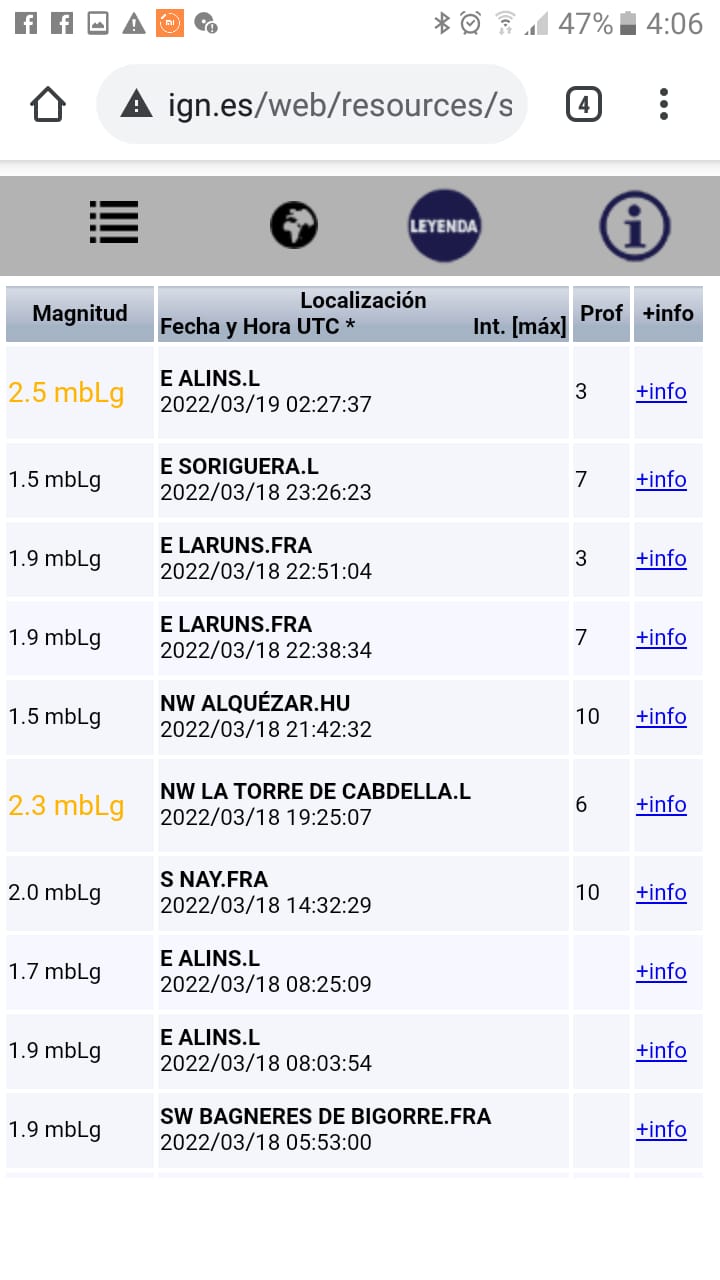Open the information icon
This screenshot has height=1280, width=720.
[634, 225]
